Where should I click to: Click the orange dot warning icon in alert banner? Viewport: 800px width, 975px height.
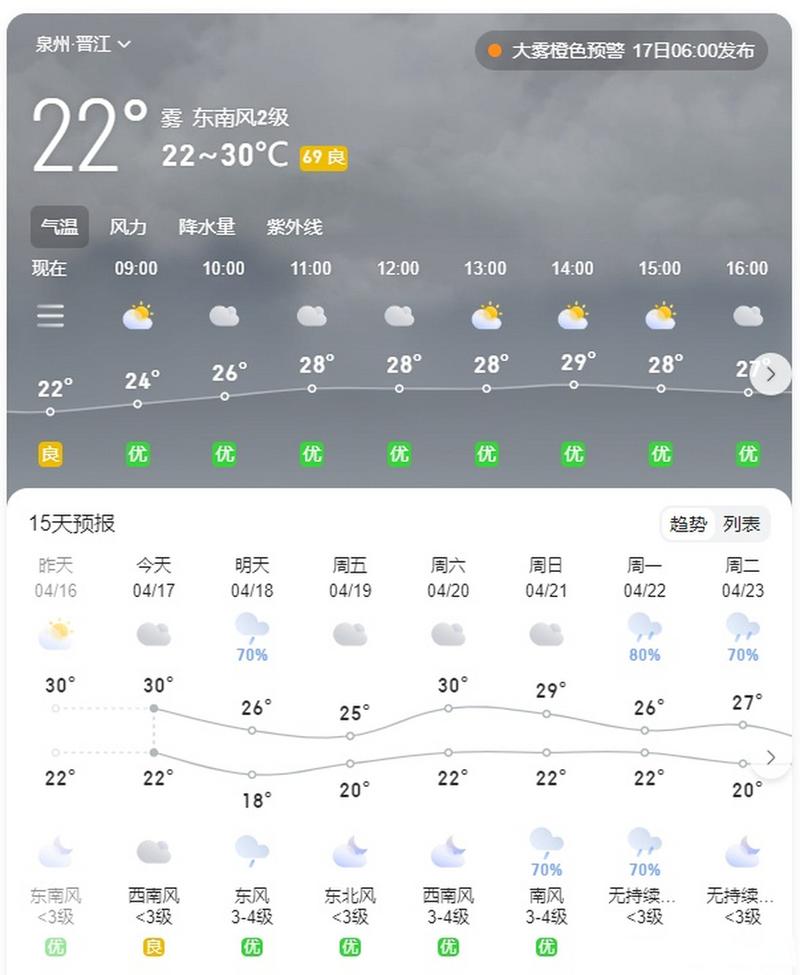pyautogui.click(x=496, y=48)
